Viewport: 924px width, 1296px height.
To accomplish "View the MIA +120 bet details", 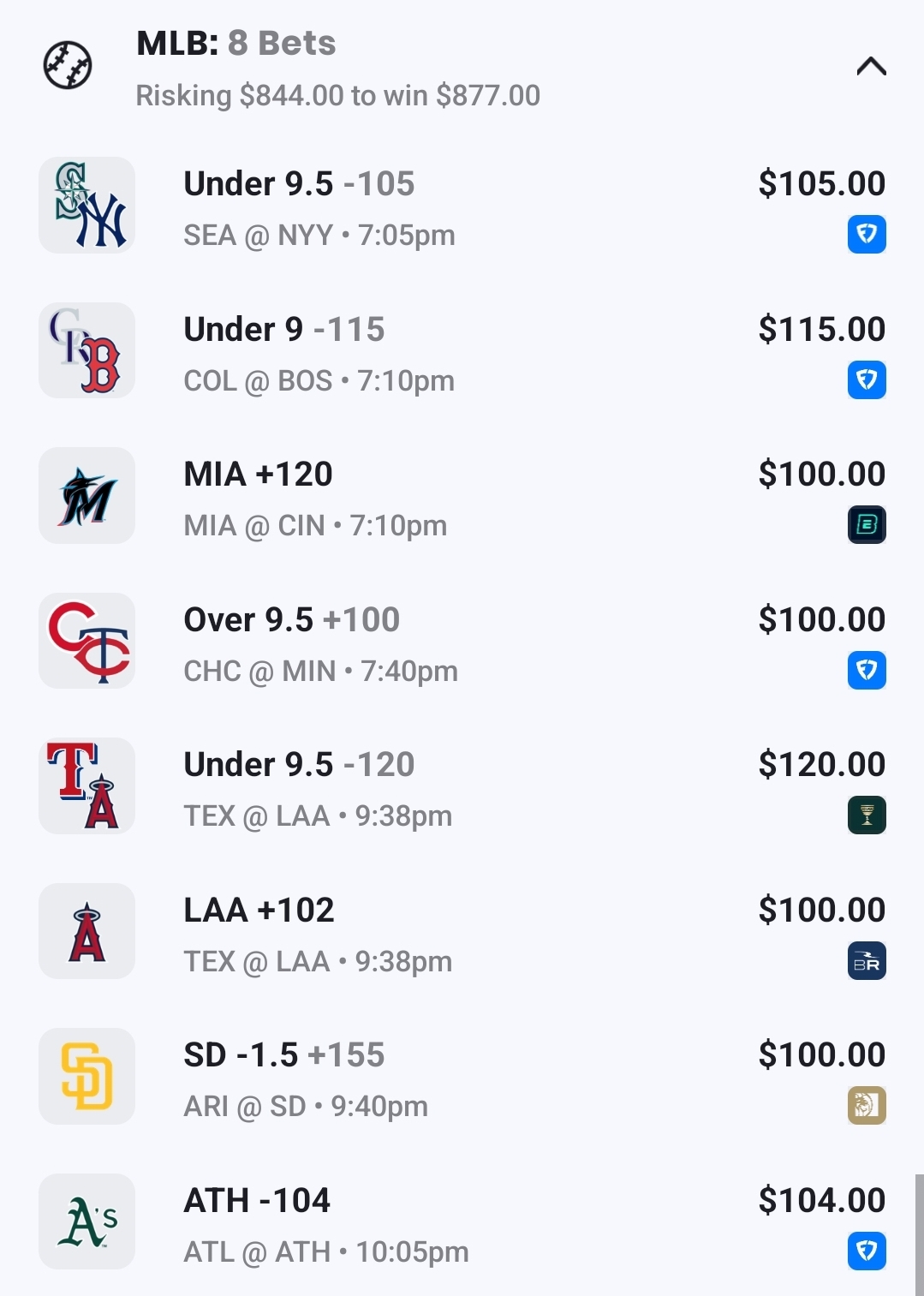I will pyautogui.click(x=462, y=498).
